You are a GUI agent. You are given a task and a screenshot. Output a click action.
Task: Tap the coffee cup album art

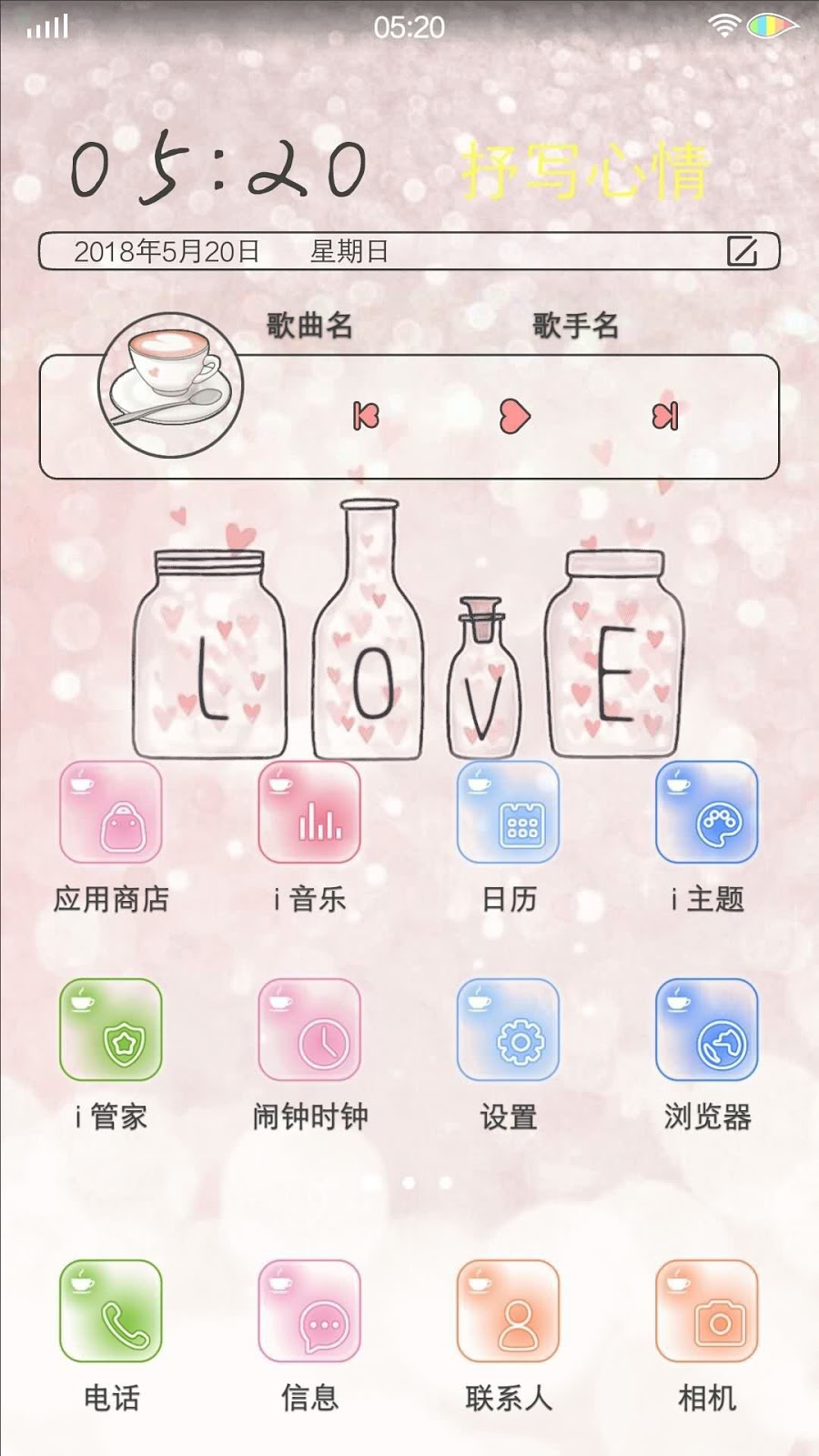(171, 385)
